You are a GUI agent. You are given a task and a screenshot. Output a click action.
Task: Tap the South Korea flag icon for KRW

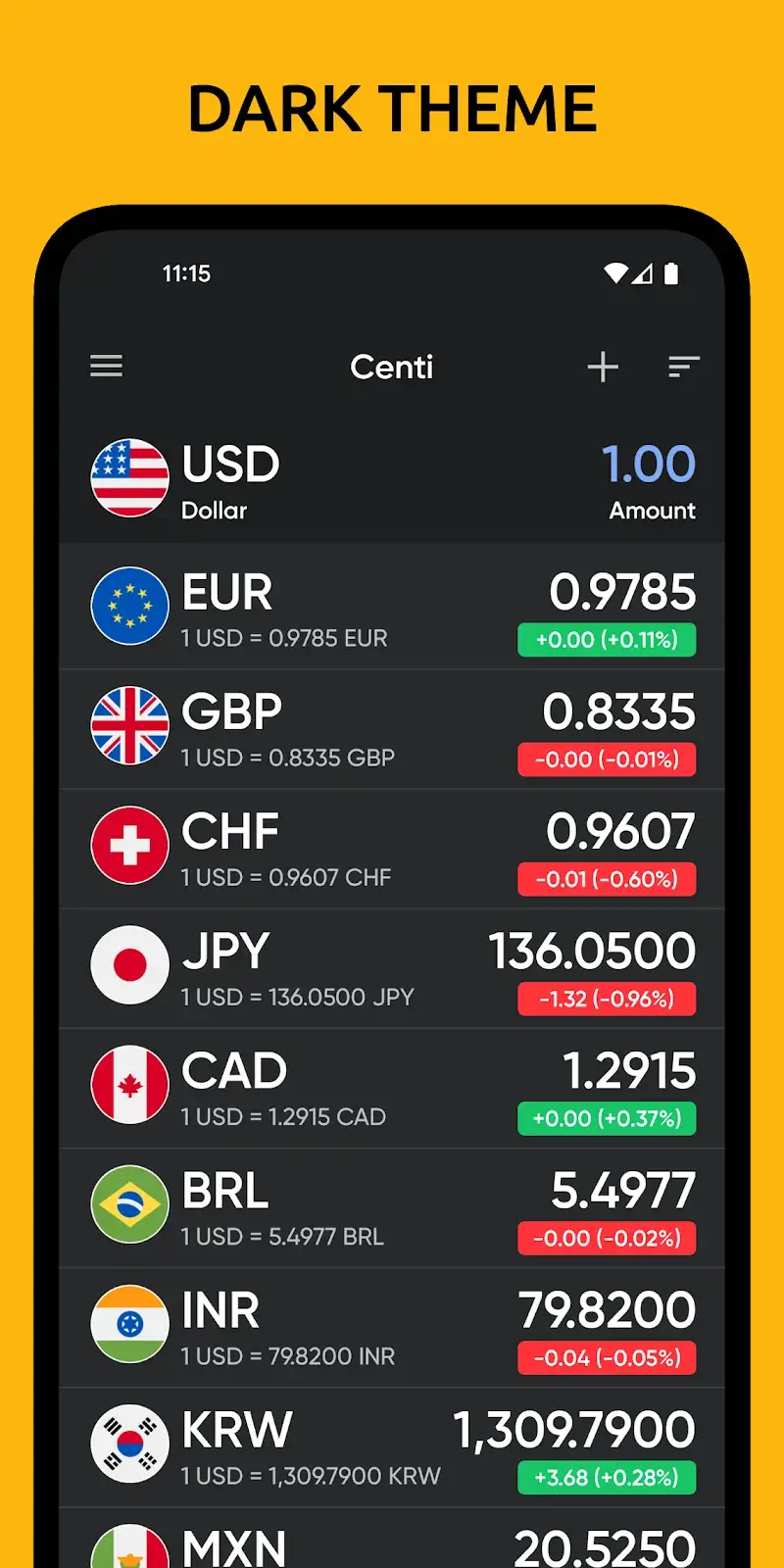coord(129,1444)
